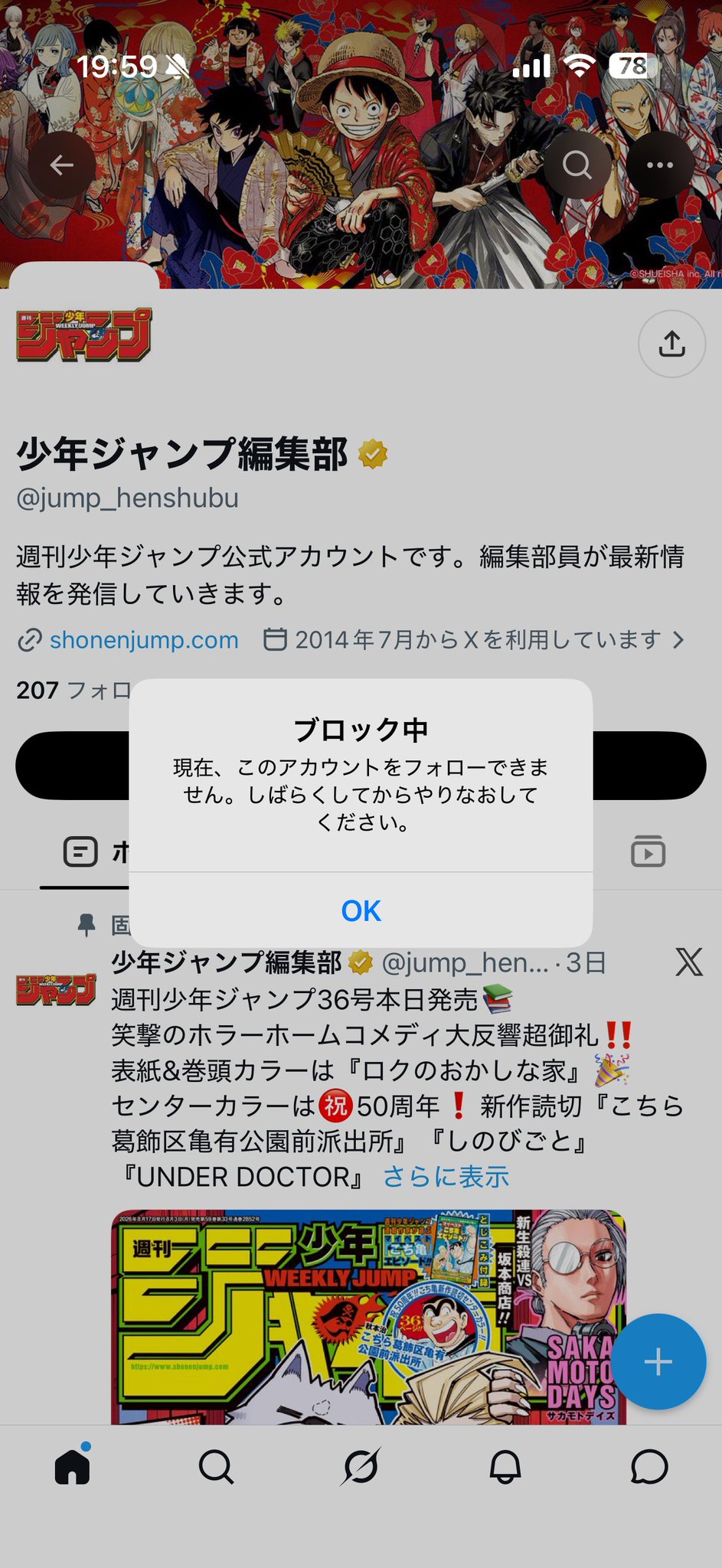Open the three-dot overflow menu
The width and height of the screenshot is (722, 1568).
pyautogui.click(x=660, y=165)
